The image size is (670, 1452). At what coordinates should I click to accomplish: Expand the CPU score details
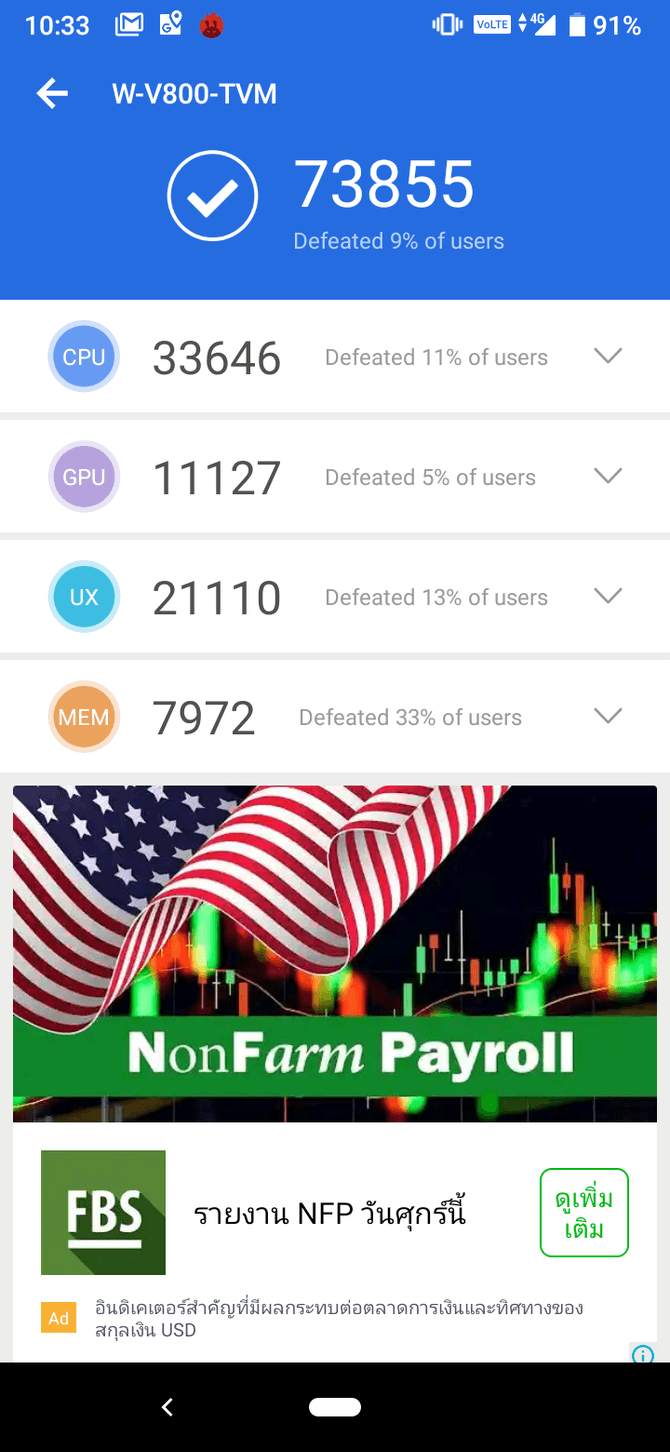click(x=608, y=355)
